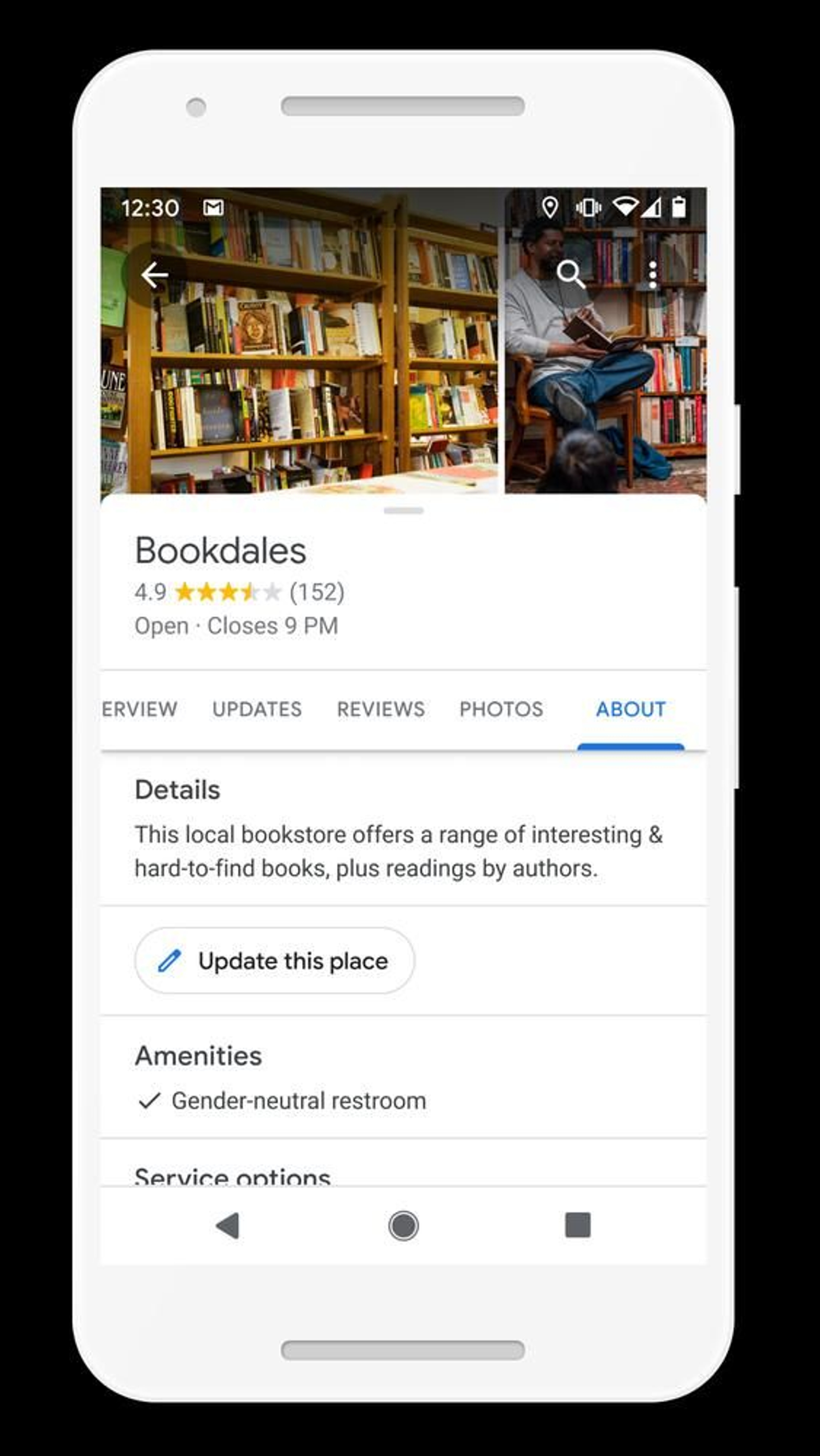Viewport: 820px width, 1456px height.
Task: Switch to the Updates tab
Action: 257,709
